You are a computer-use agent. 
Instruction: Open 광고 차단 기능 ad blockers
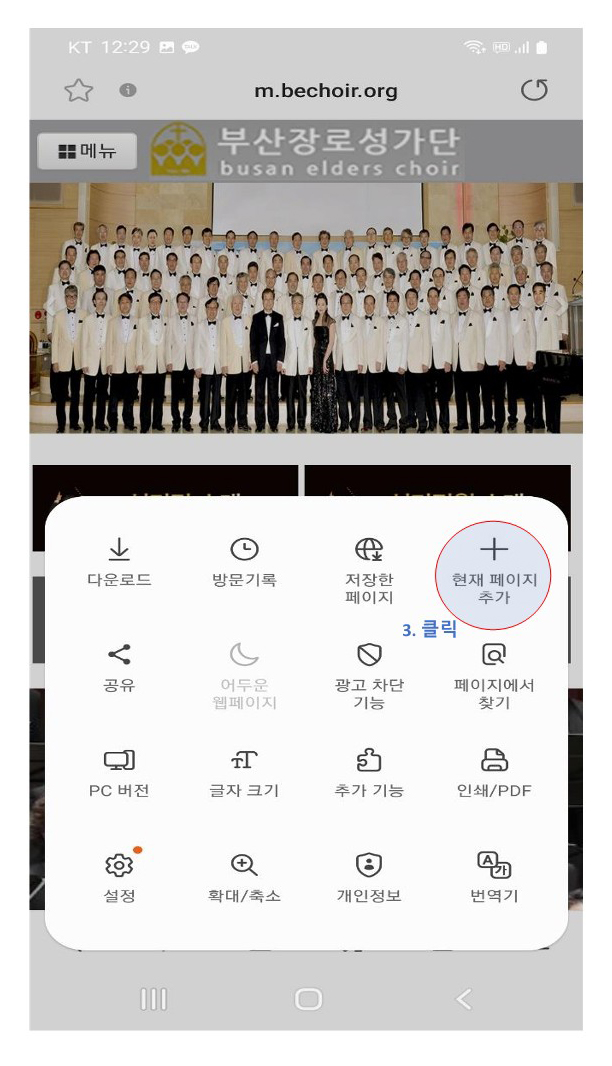point(369,675)
